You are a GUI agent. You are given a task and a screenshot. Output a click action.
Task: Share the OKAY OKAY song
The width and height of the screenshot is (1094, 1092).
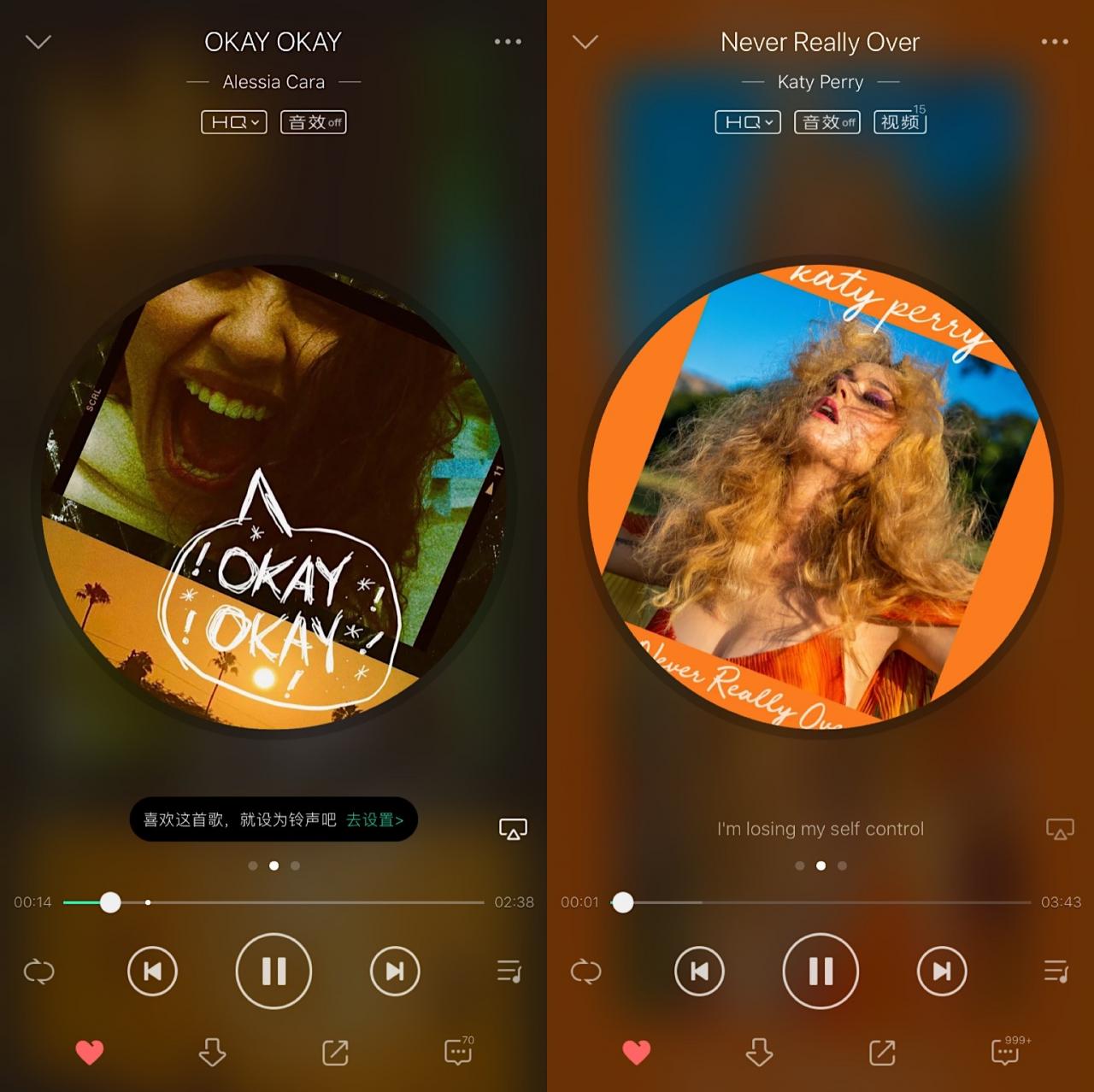(335, 1052)
